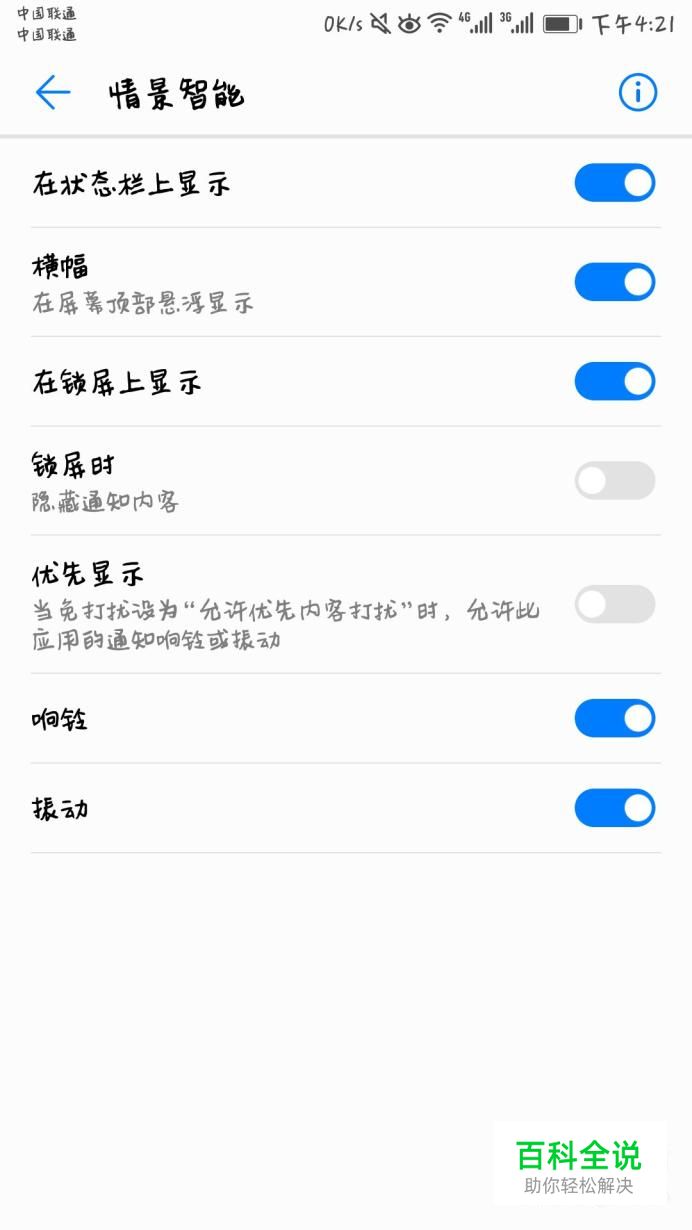Disable the 响铃 ringtone switch
This screenshot has width=692, height=1230.
[x=615, y=718]
